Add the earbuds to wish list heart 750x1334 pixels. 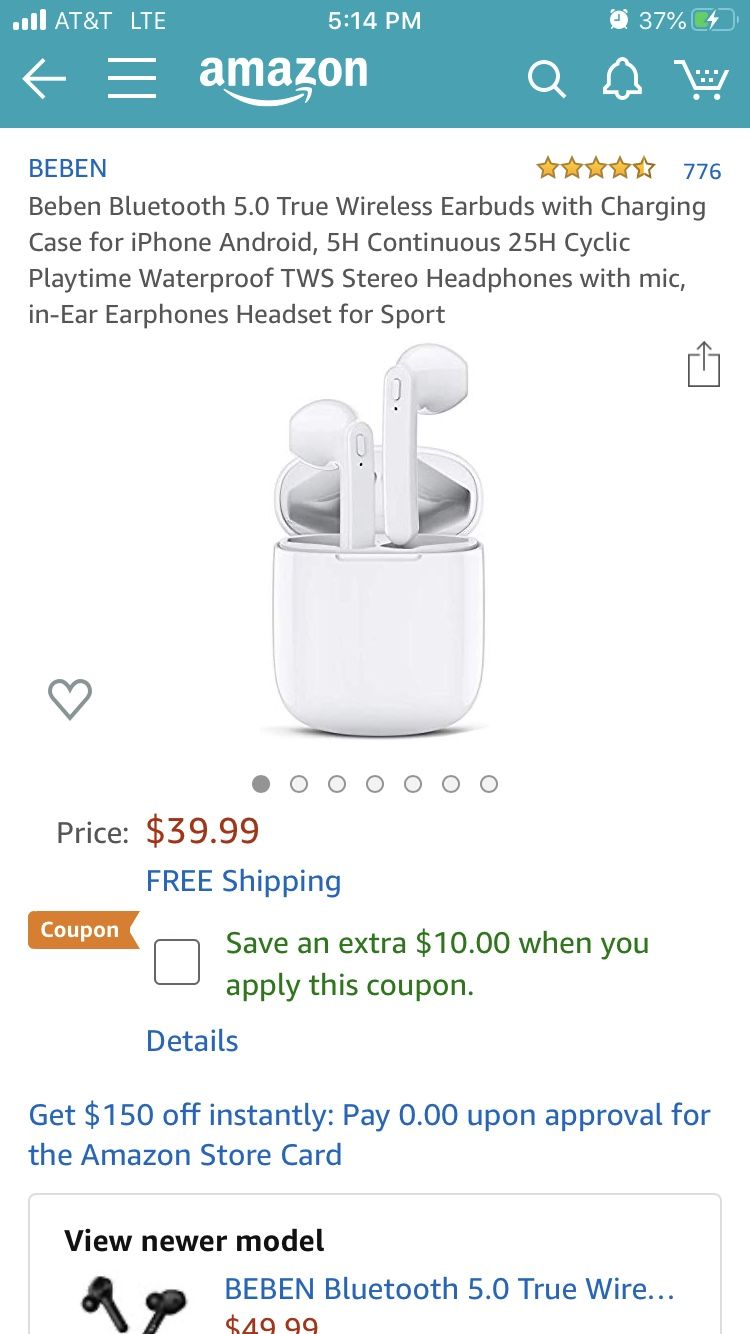(x=70, y=699)
